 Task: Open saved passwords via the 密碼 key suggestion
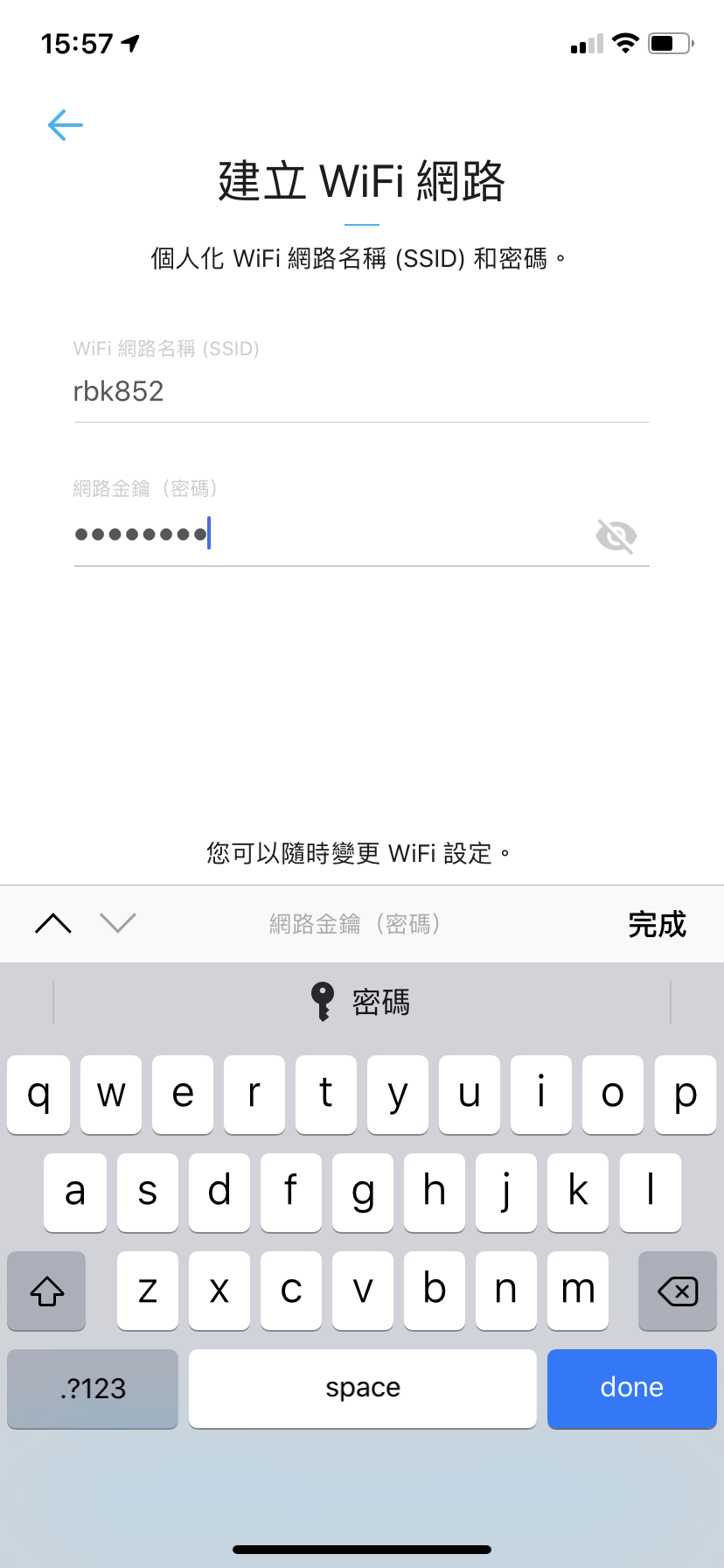[361, 1001]
